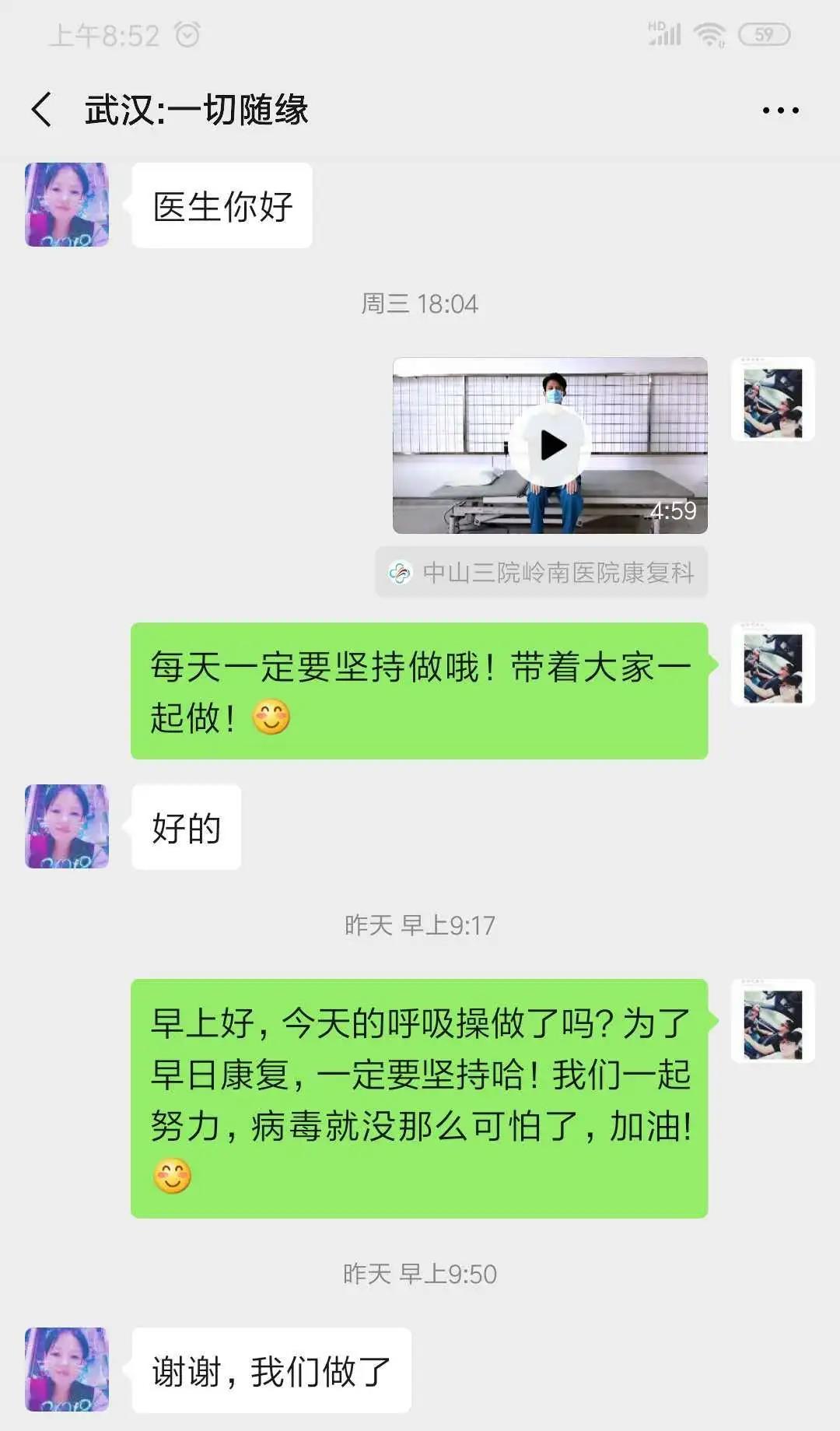Open sender avatar next to the video
Screen dimensions: 840x1431
pyautogui.click(x=772, y=400)
